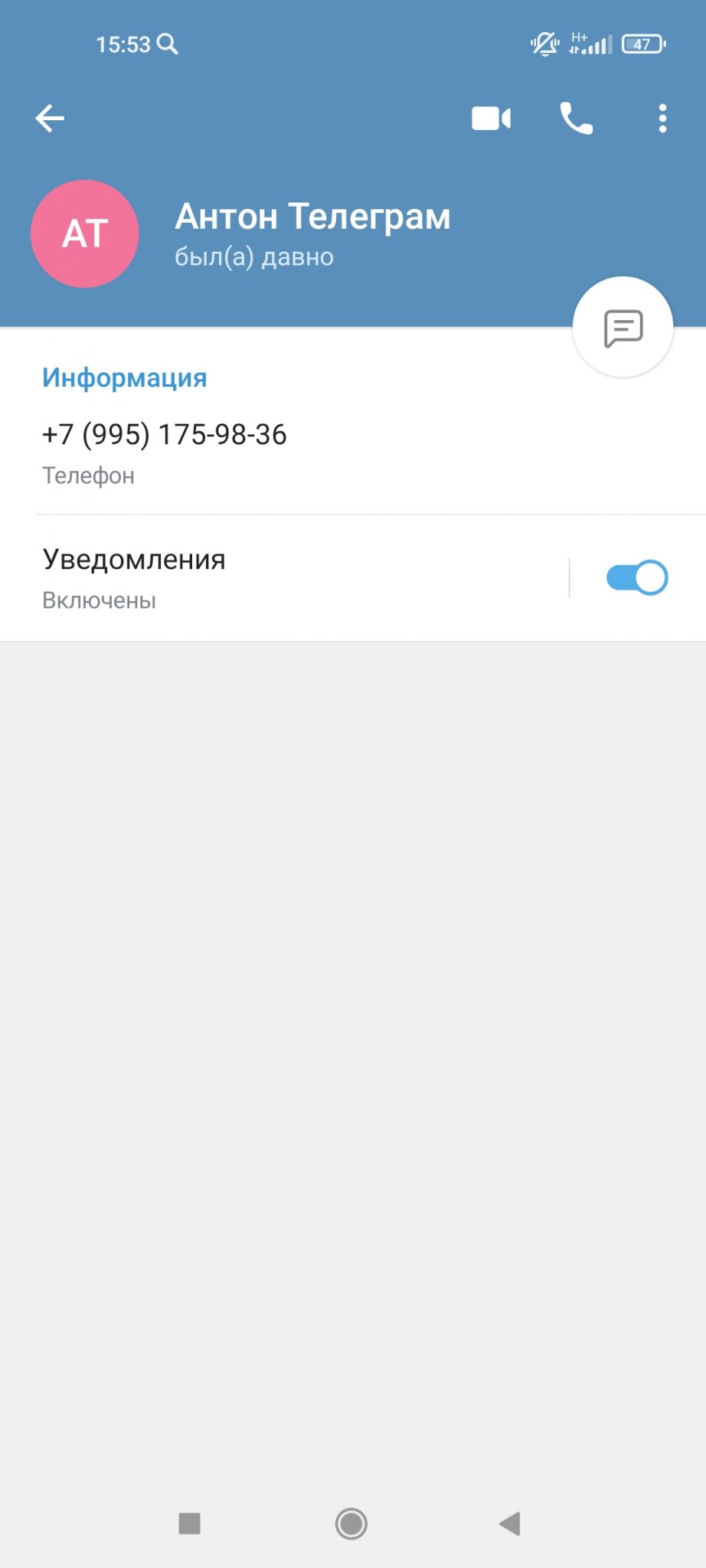Start a voice call with the phone icon
This screenshot has width=706, height=1568.
pos(577,119)
